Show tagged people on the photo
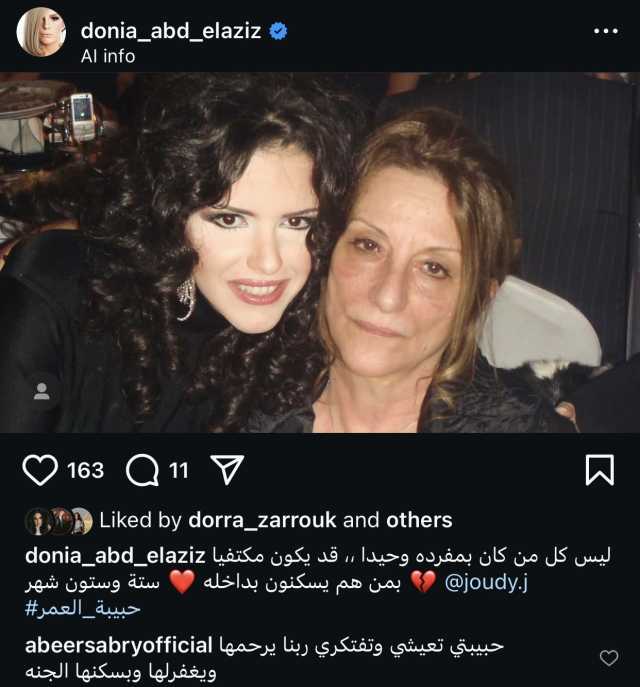Image resolution: width=640 pixels, height=687 pixels. point(42,392)
